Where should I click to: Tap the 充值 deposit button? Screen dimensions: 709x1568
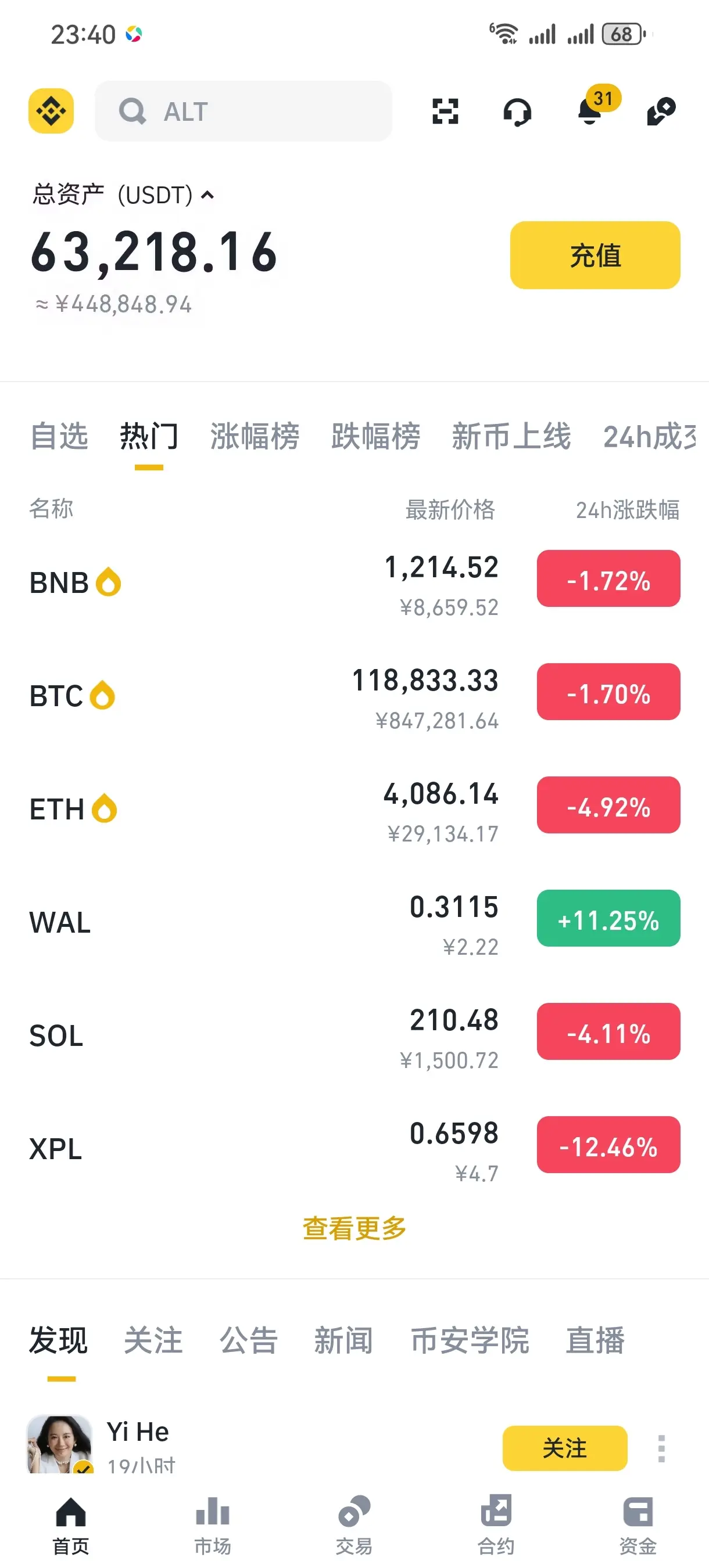(595, 255)
